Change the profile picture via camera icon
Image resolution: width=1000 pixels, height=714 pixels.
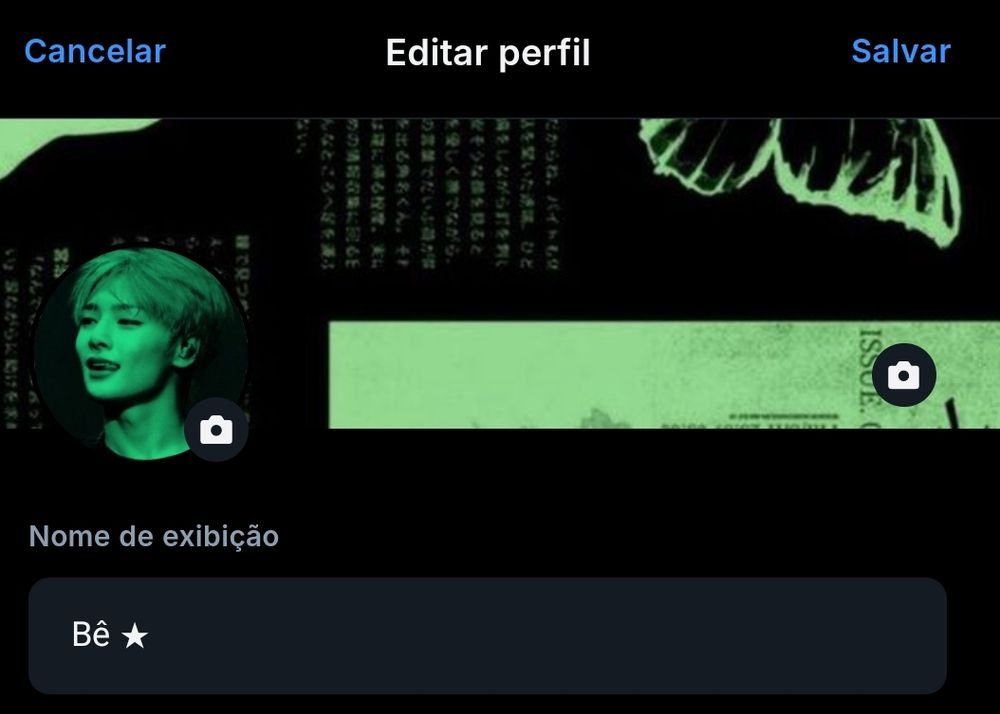(216, 431)
